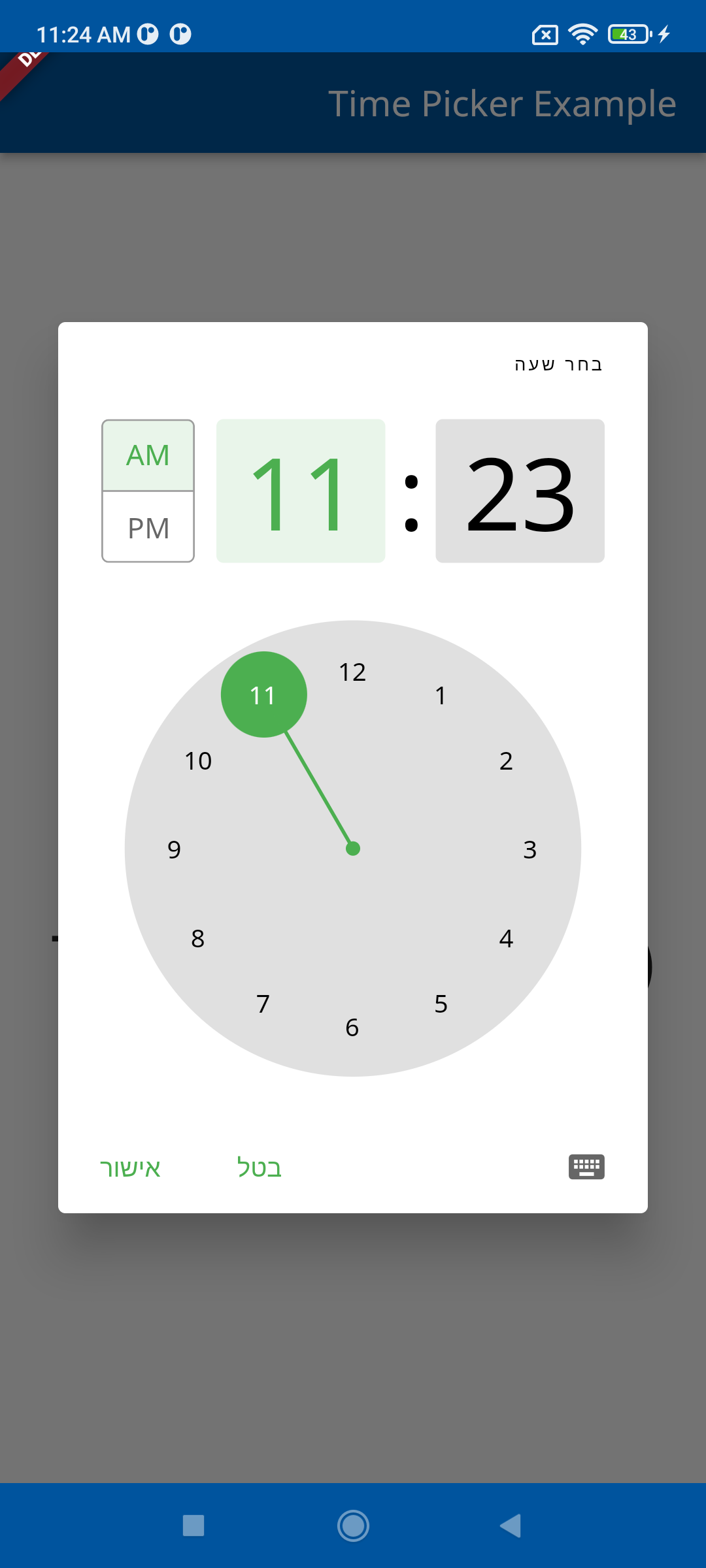Select hour 6 on the clock face
Screen dimensions: 706x1568
[352, 1027]
